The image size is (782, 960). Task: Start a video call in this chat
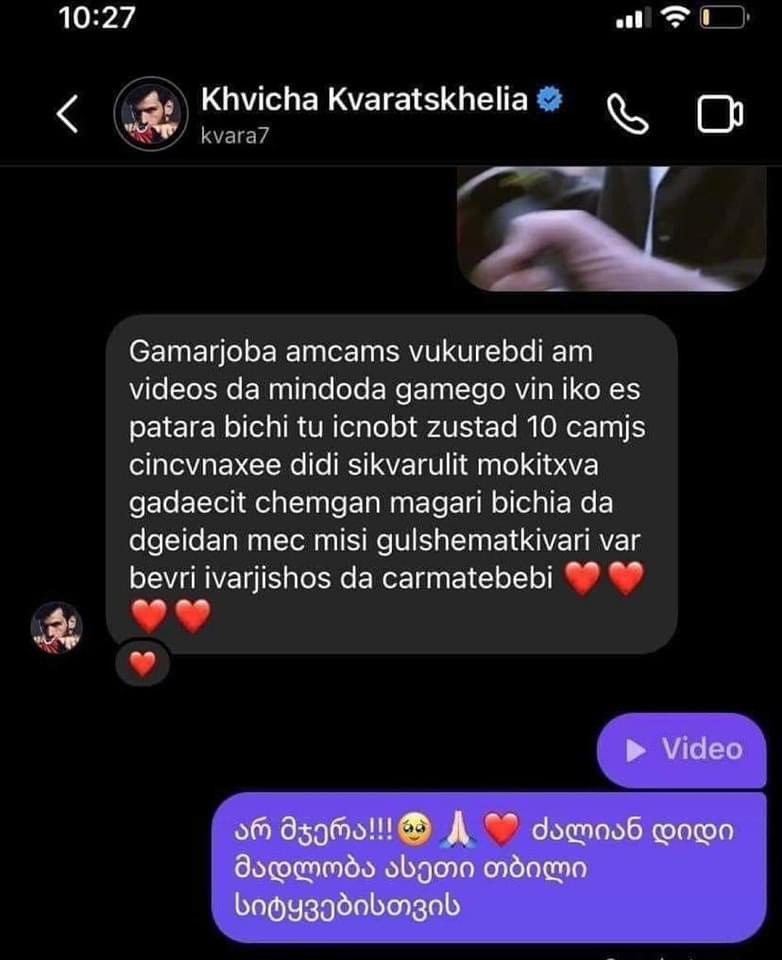pos(719,115)
